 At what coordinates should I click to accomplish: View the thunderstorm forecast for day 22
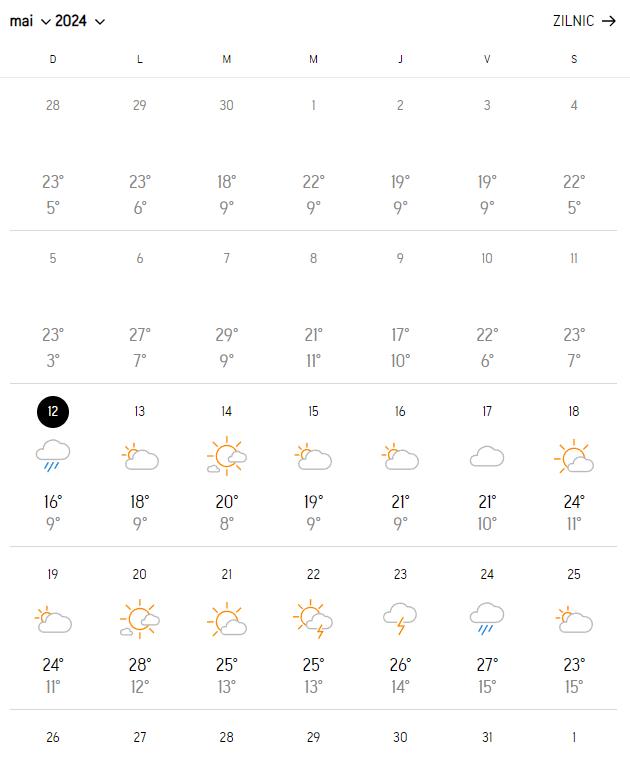pyautogui.click(x=313, y=628)
